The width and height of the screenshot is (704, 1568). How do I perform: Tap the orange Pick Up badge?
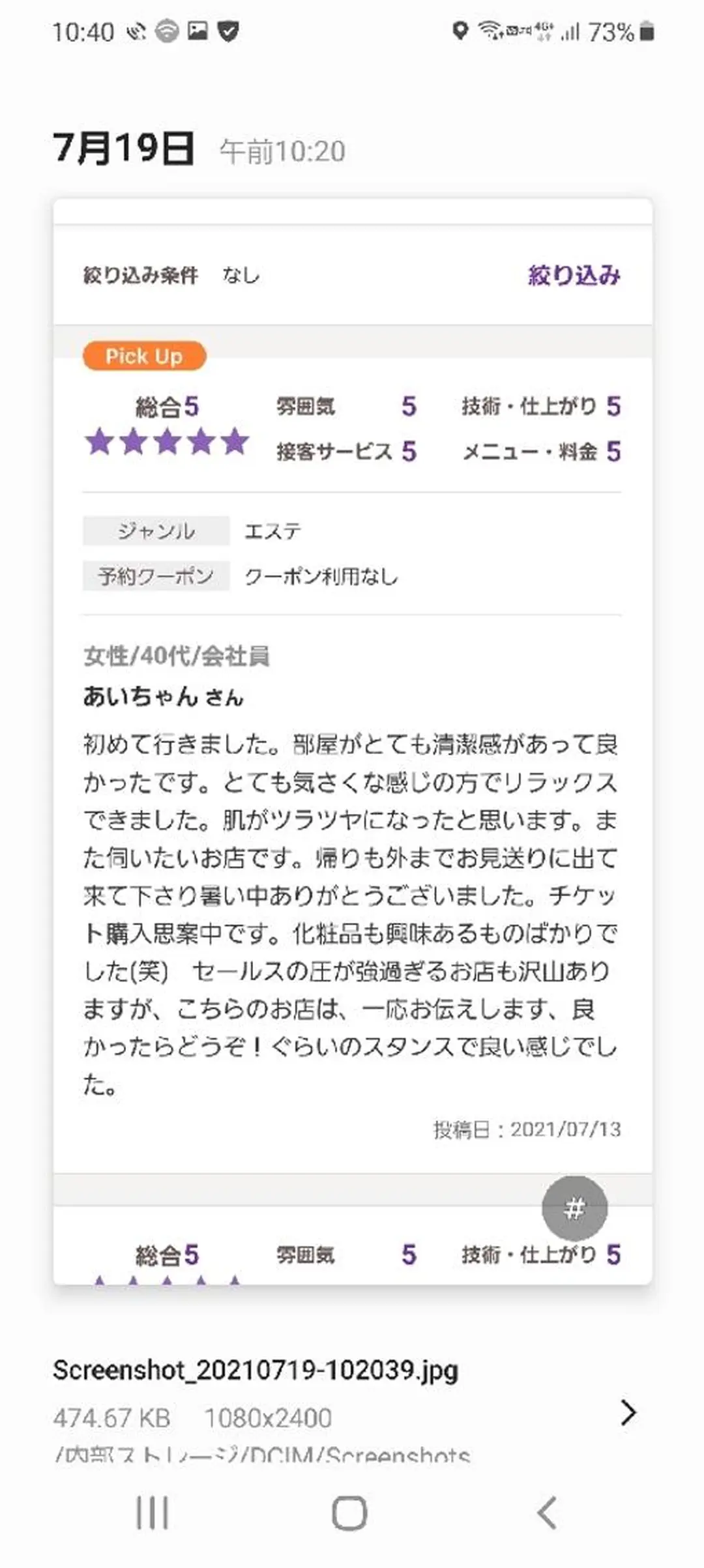[x=144, y=356]
